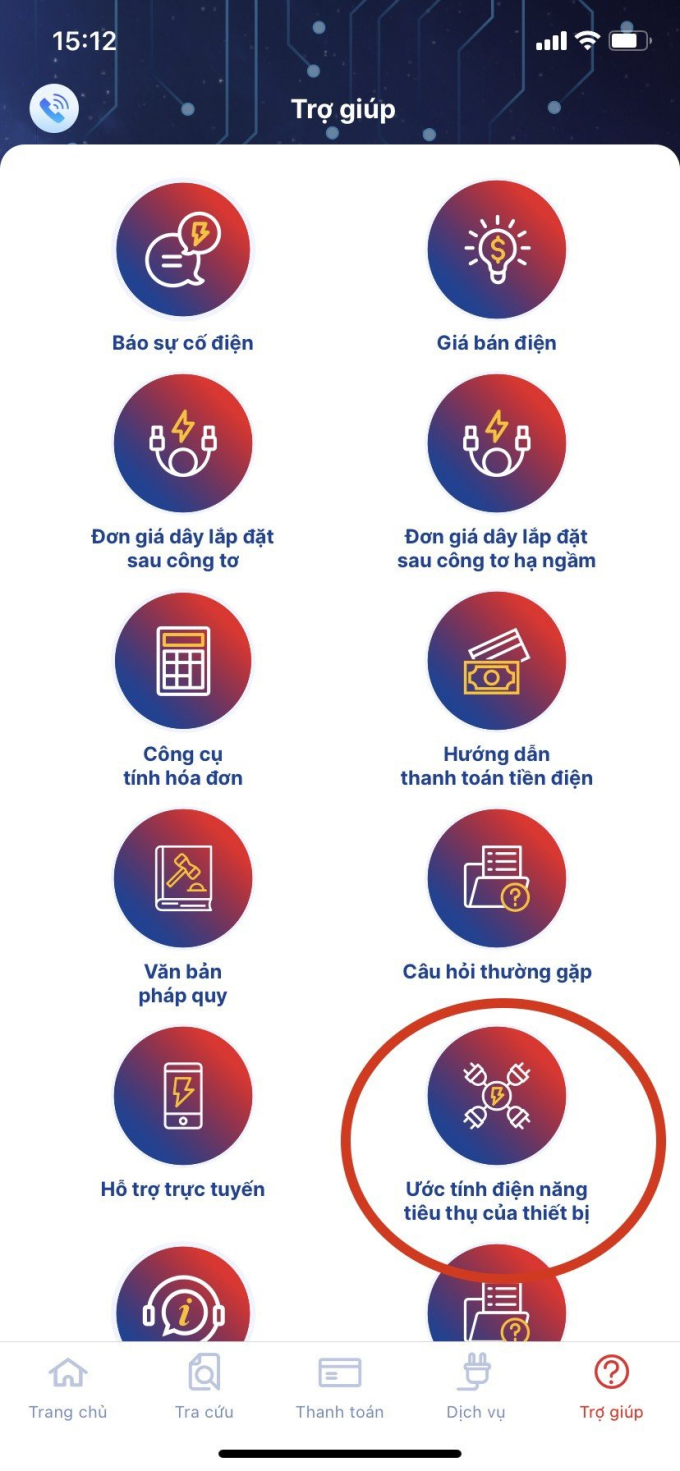Open Đơn giá dây lắp đặt sau công tơ

(183, 444)
